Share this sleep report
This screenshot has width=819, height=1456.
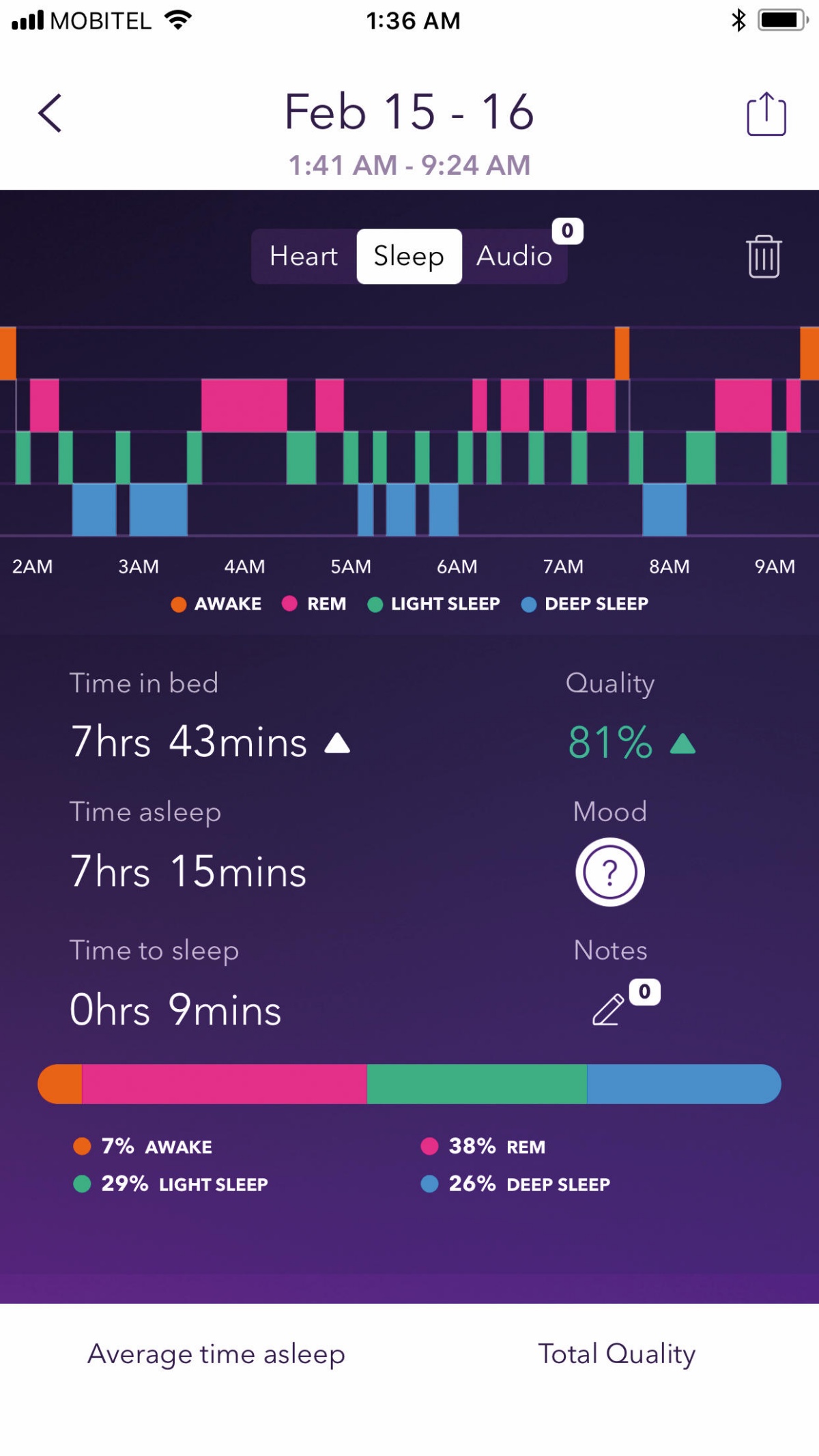click(x=766, y=113)
